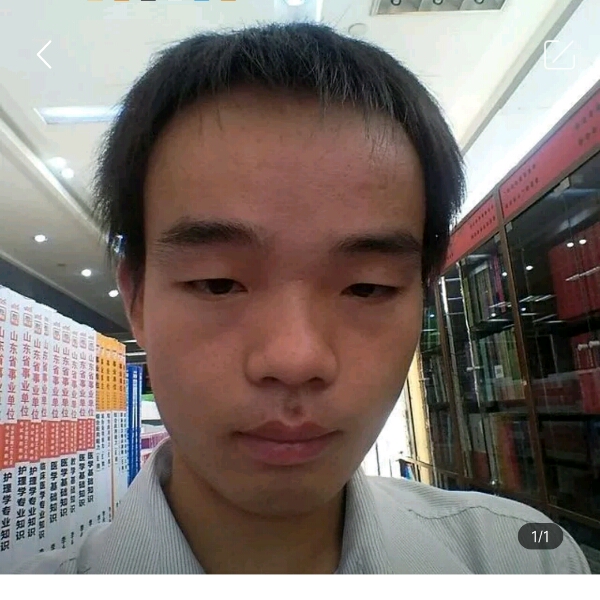Open the edit photo icon

[559, 54]
